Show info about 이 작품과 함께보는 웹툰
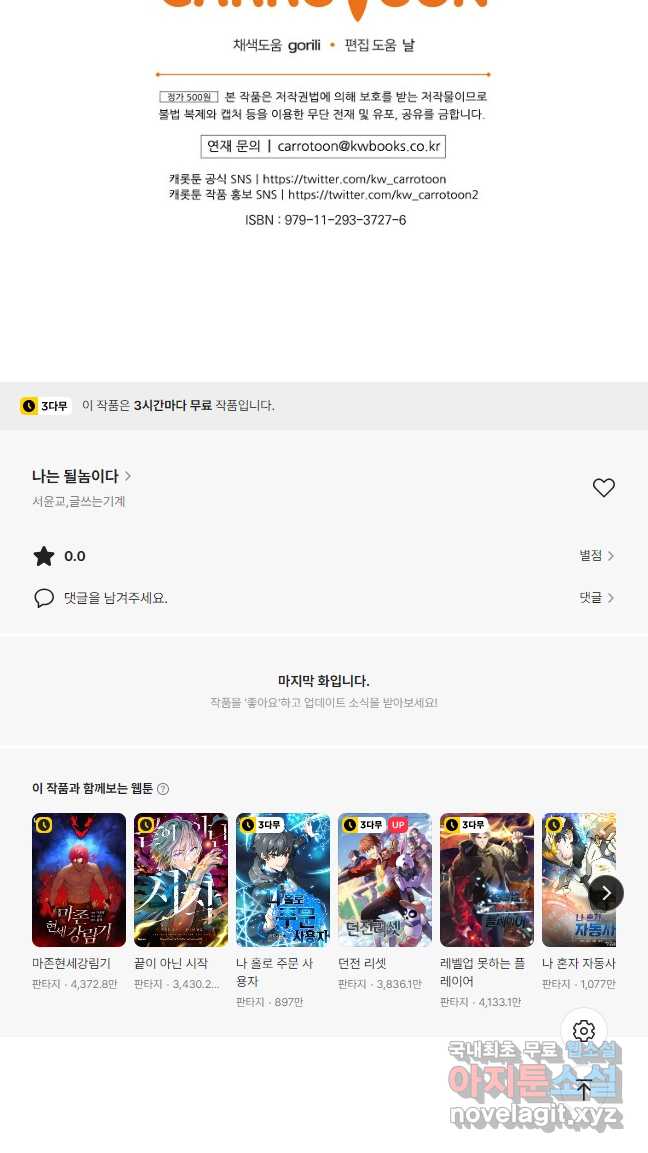 click(x=163, y=789)
